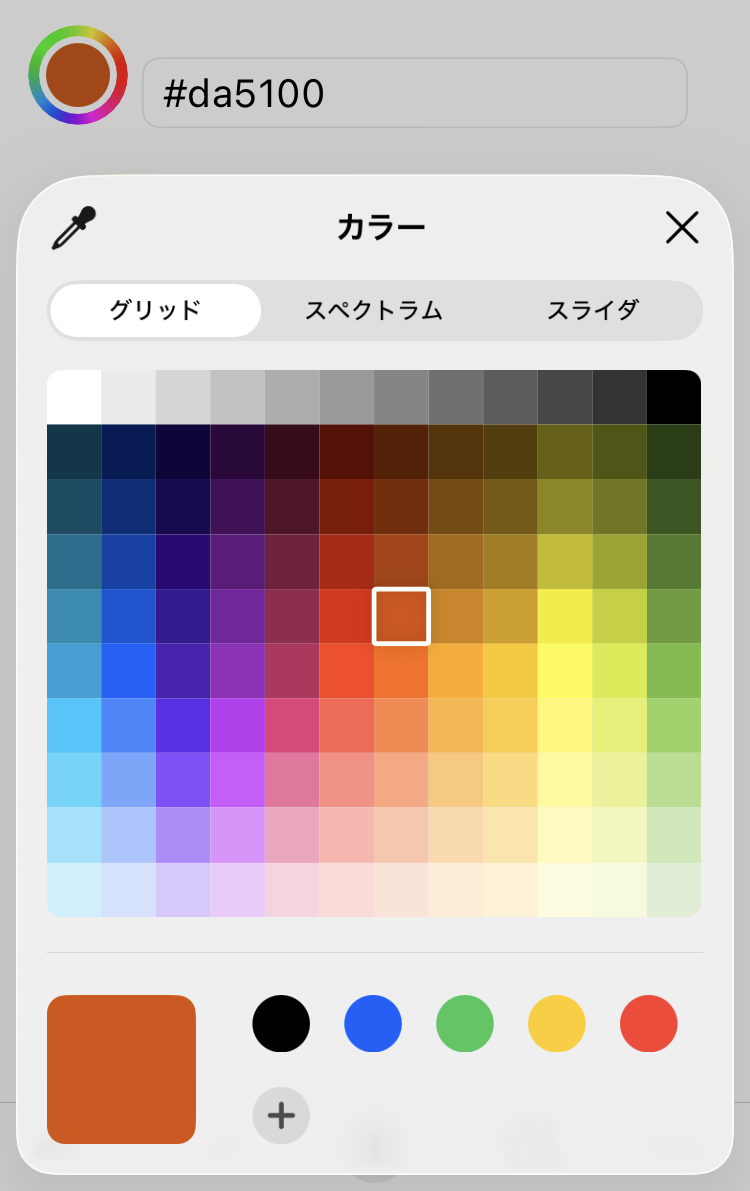The width and height of the screenshot is (750, 1191).
Task: Switch to the スライダ tab
Action: pos(592,310)
